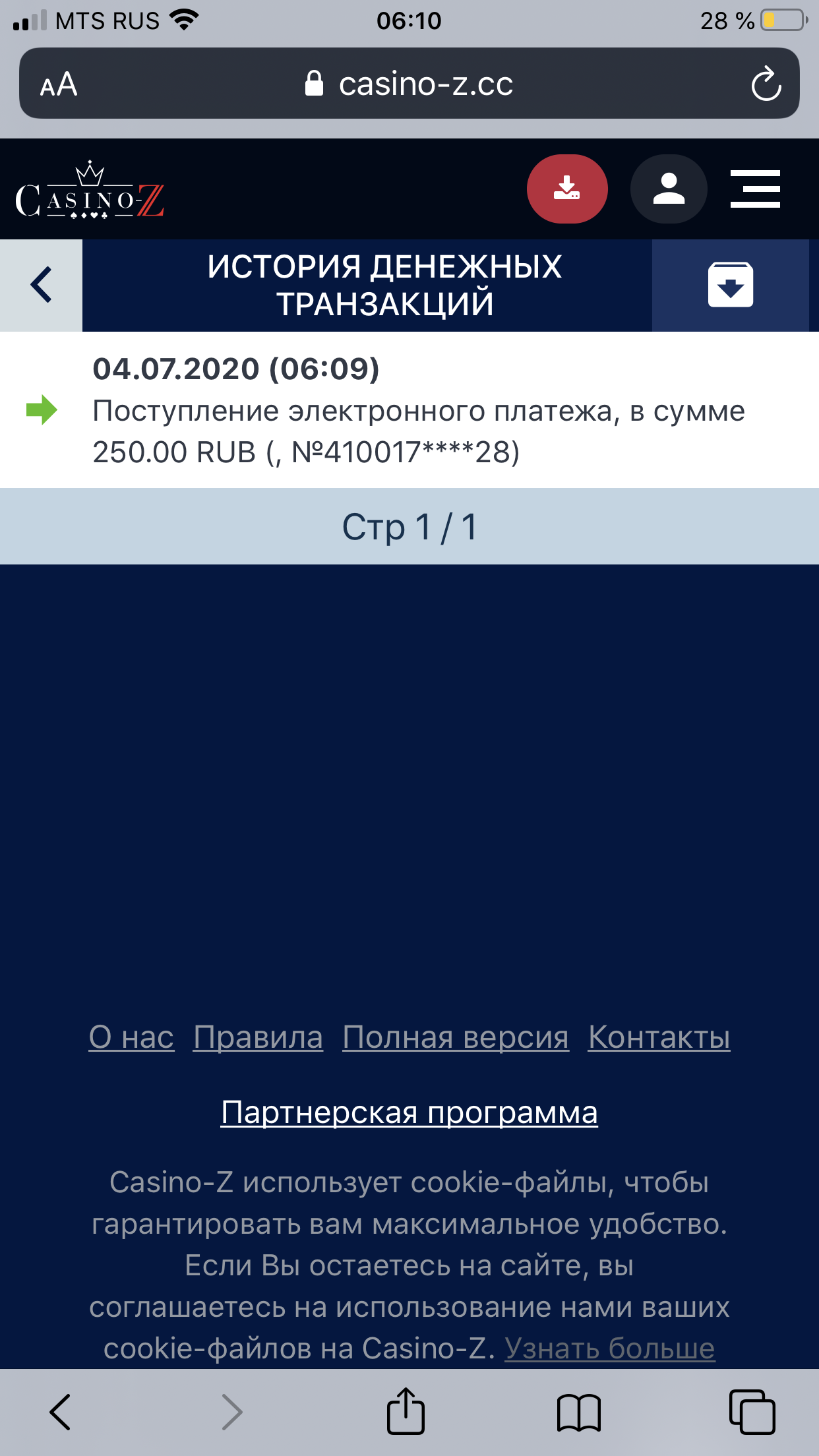819x1456 pixels.
Task: Open the Контакты link
Action: point(659,1037)
